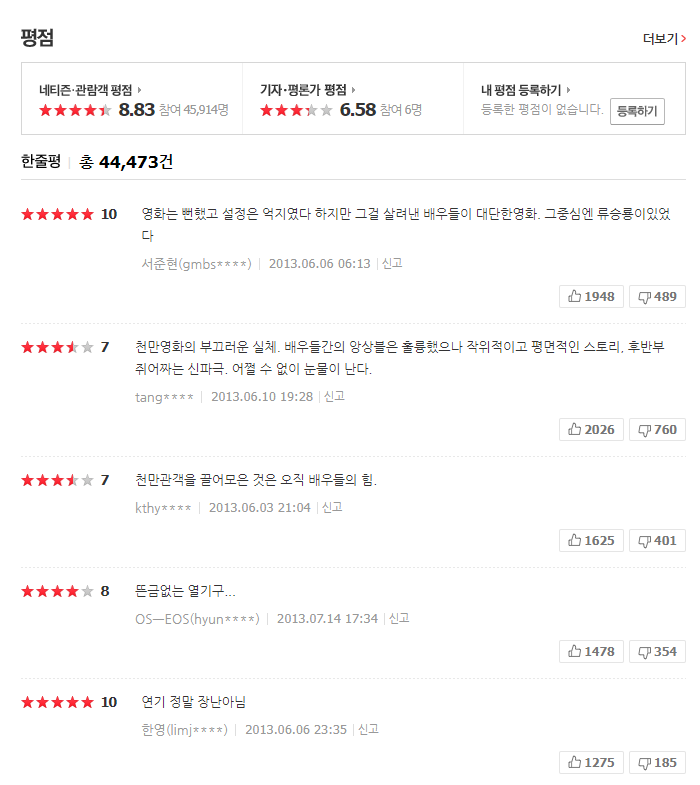Like the review by OS—EOS
The image size is (700, 785).
coord(592,651)
